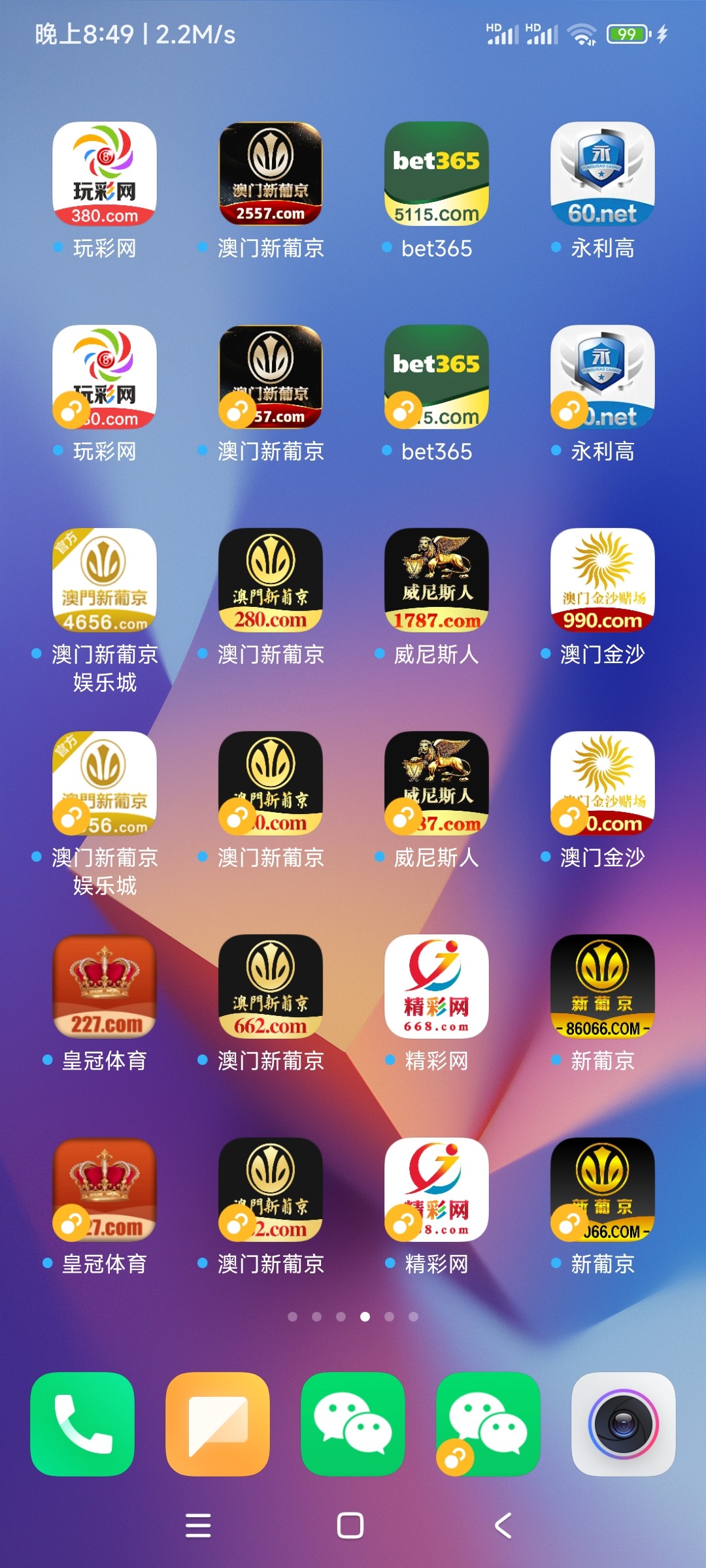Launch the cloned WeChat with dual badge
Viewport: 706px width, 1568px height.
point(488,1424)
